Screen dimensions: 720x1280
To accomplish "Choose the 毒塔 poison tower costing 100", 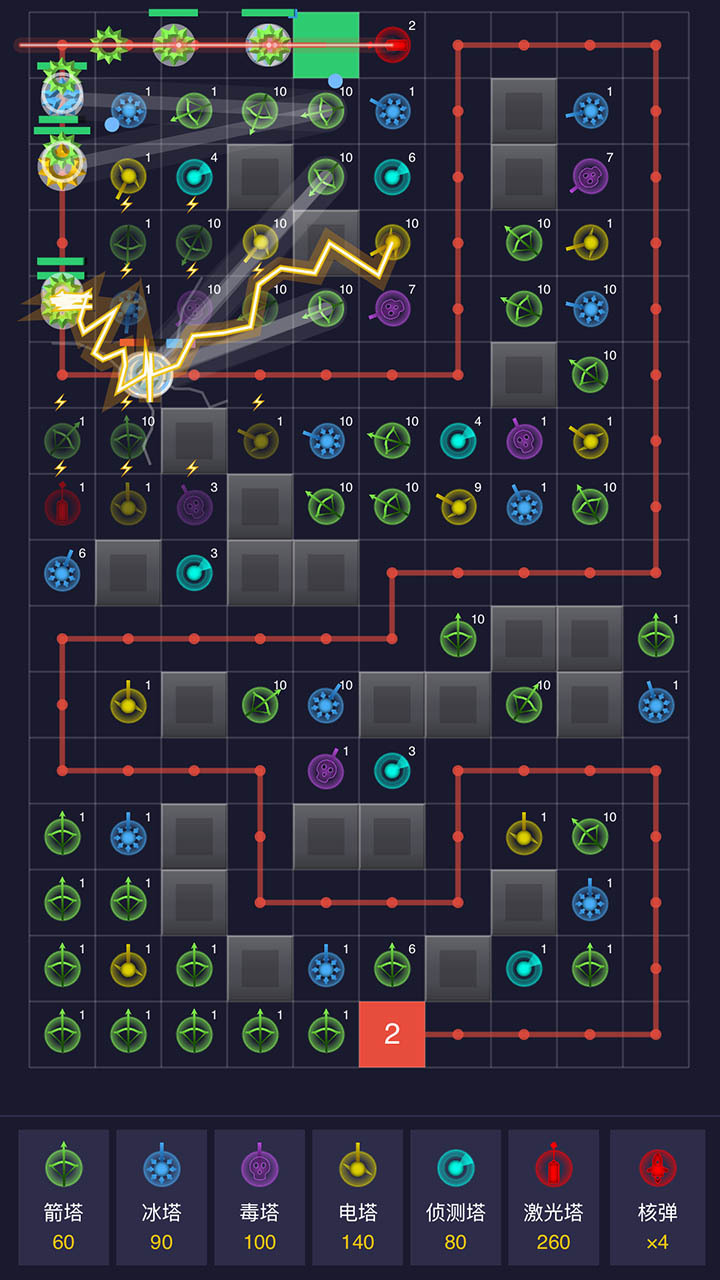I will click(x=259, y=1197).
